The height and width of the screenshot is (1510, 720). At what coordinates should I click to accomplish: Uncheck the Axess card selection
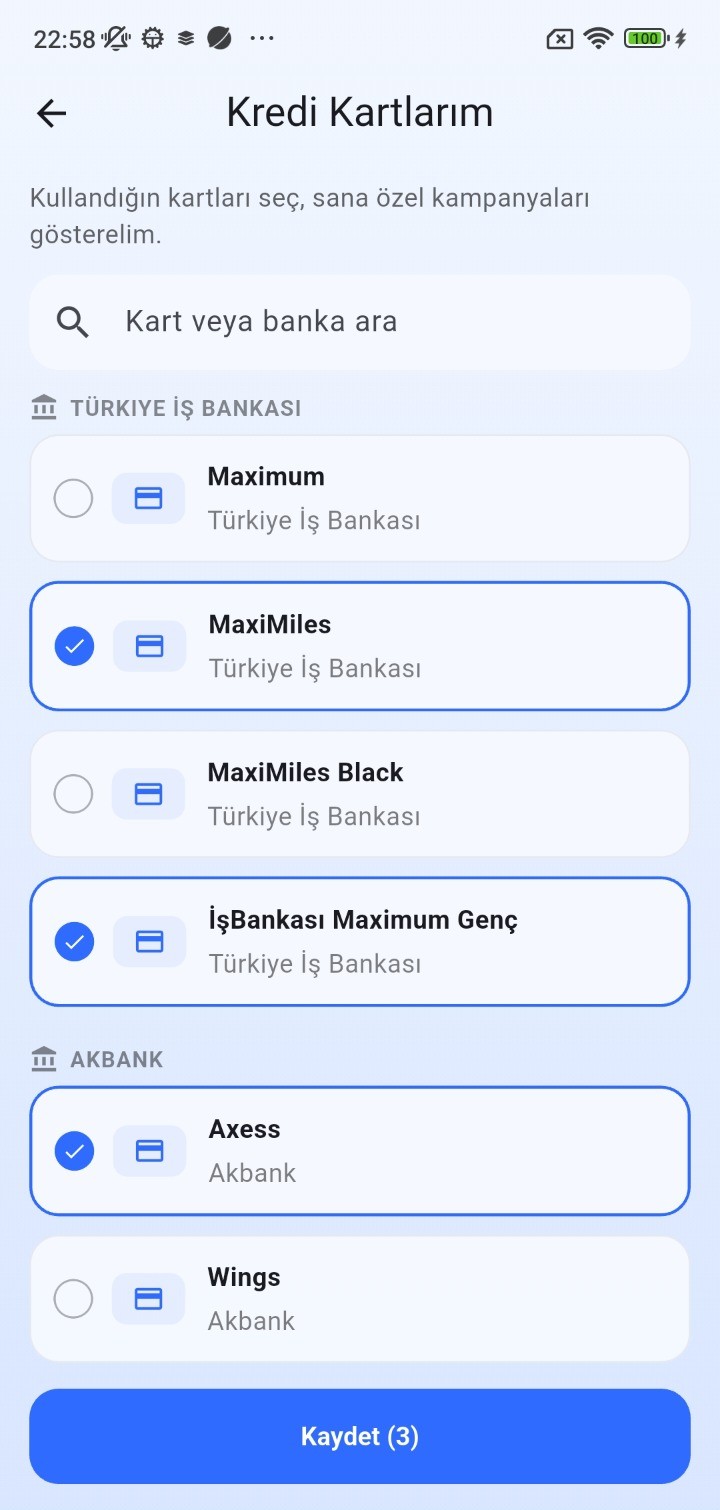[x=73, y=1150]
